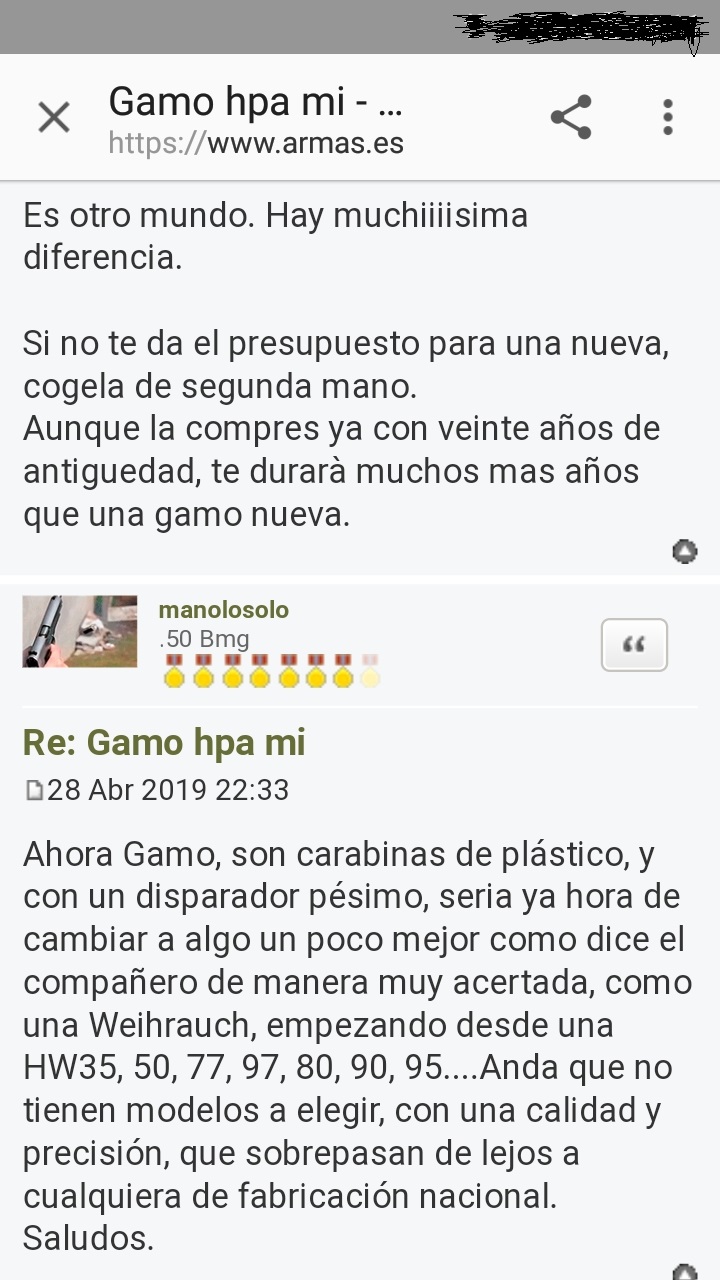Tap manolosolo's avatar picture
Viewport: 720px width, 1280px height.
[x=80, y=631]
